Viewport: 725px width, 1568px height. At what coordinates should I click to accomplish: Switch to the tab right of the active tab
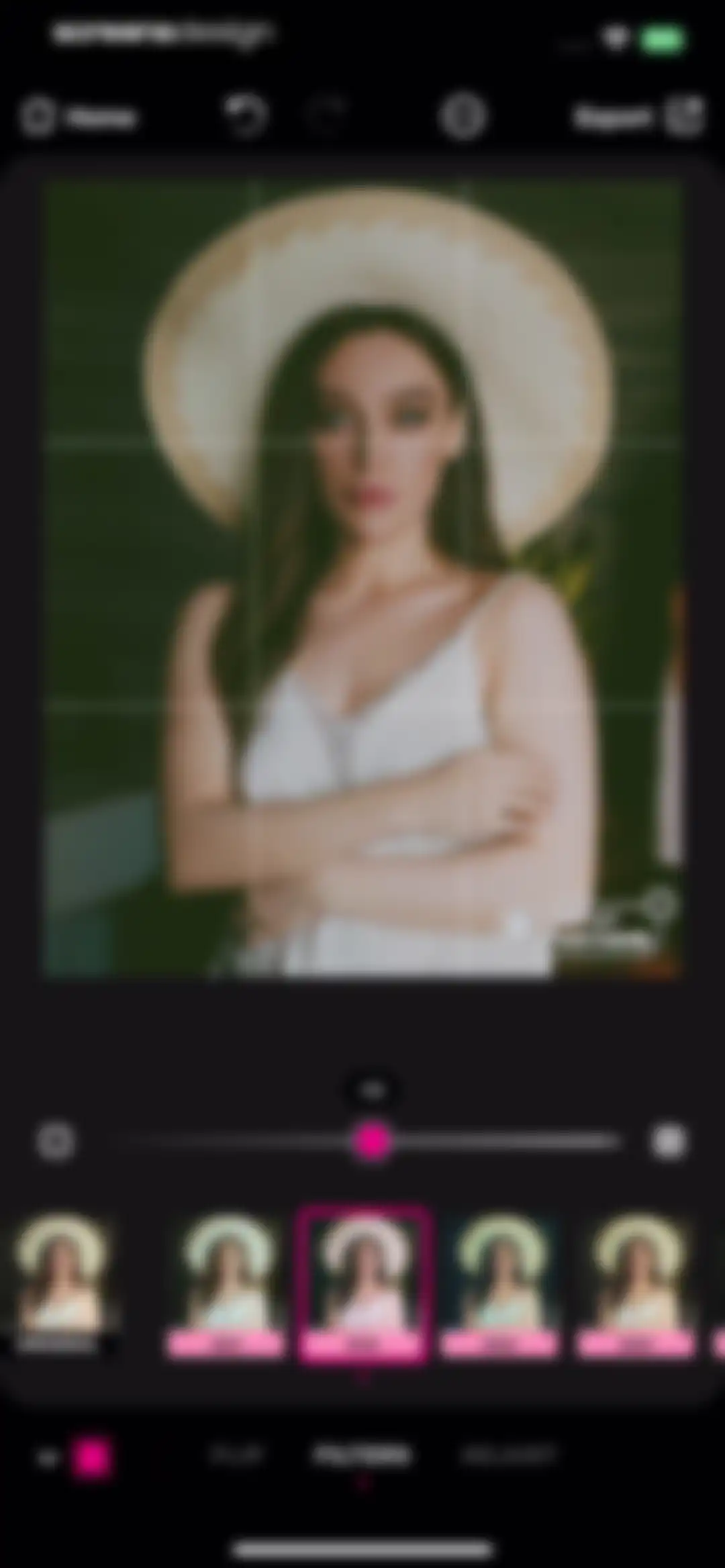tap(508, 1455)
